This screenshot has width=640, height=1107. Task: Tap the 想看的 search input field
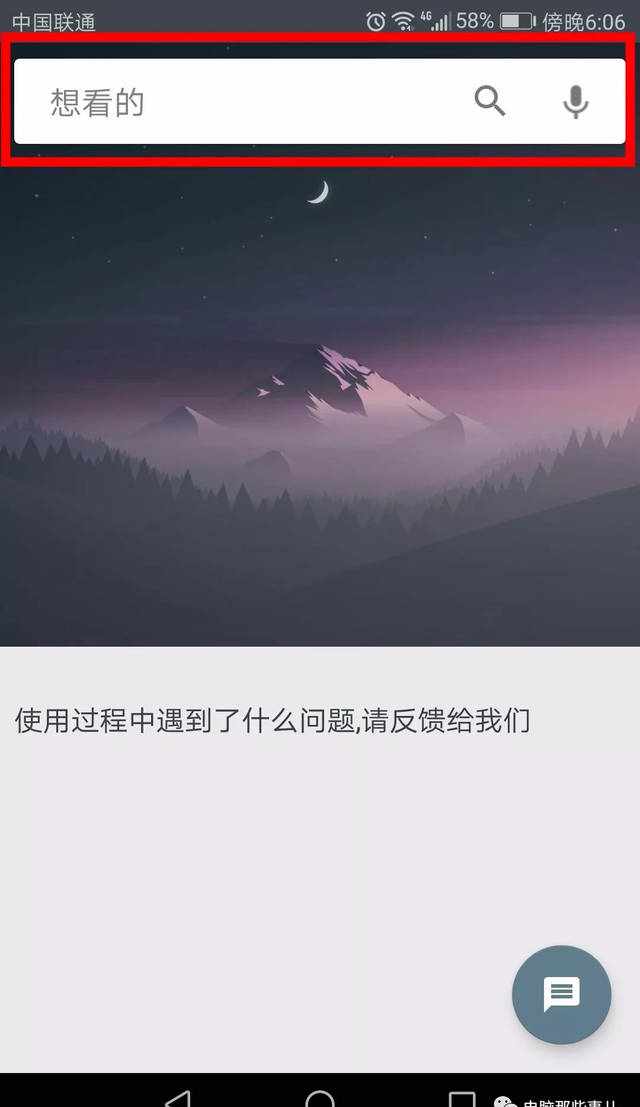tap(240, 102)
